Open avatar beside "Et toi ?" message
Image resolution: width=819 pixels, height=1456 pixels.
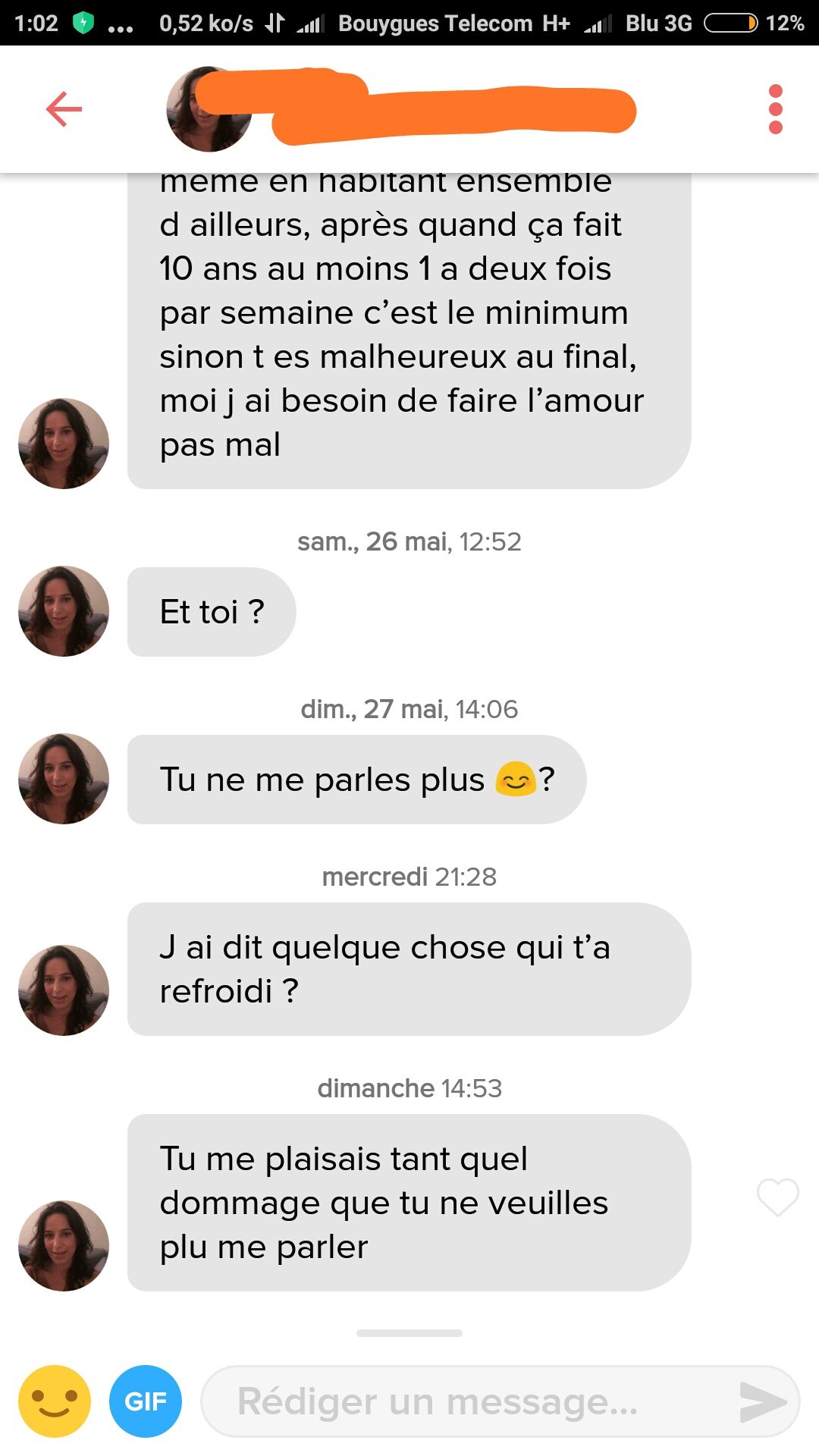point(64,611)
